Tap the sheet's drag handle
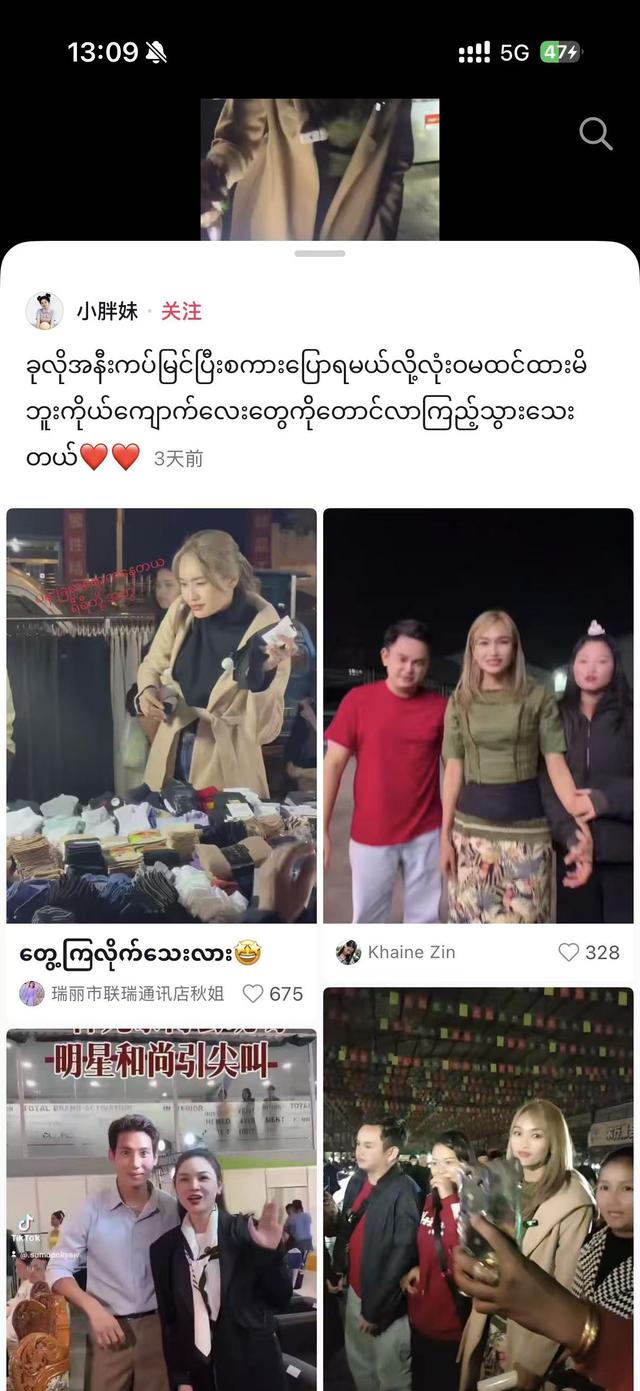The height and width of the screenshot is (1391, 640). click(320, 254)
